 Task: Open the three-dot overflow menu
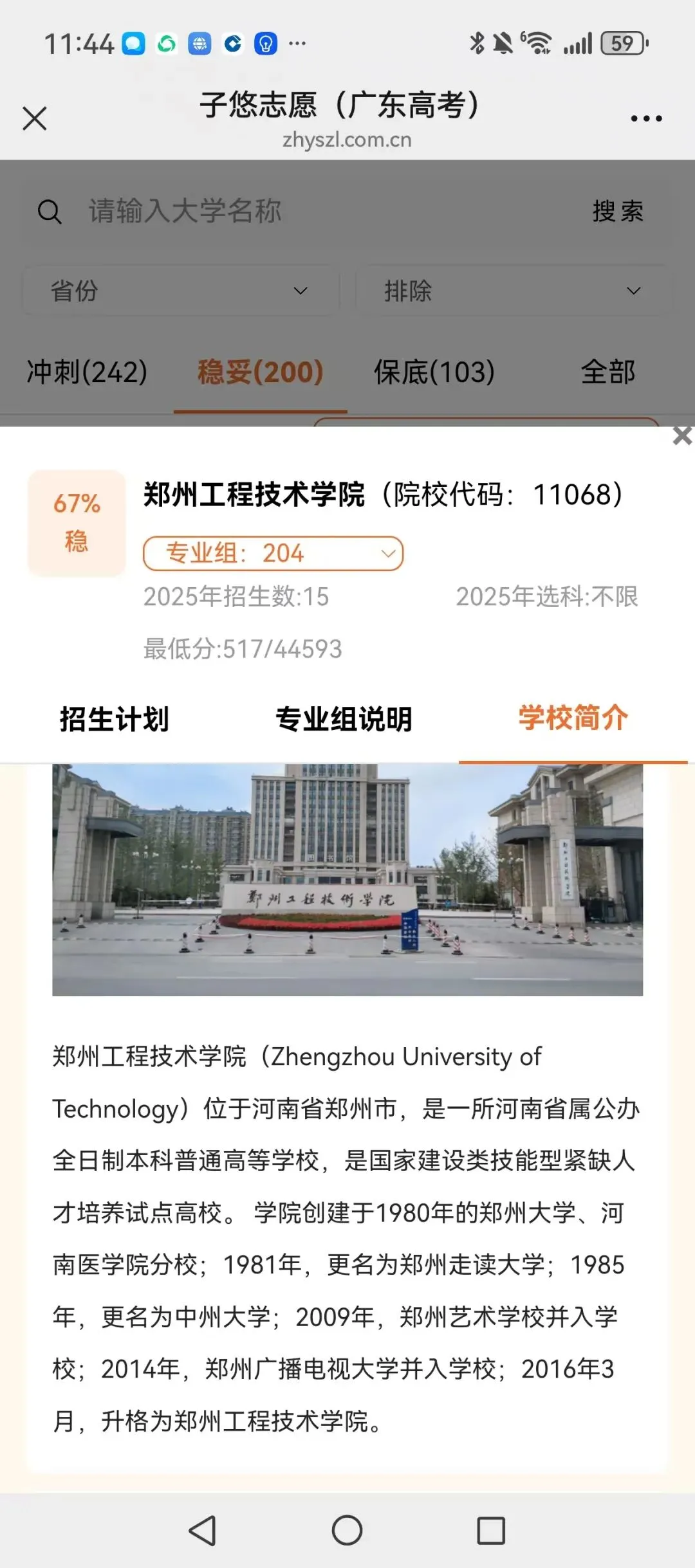646,118
